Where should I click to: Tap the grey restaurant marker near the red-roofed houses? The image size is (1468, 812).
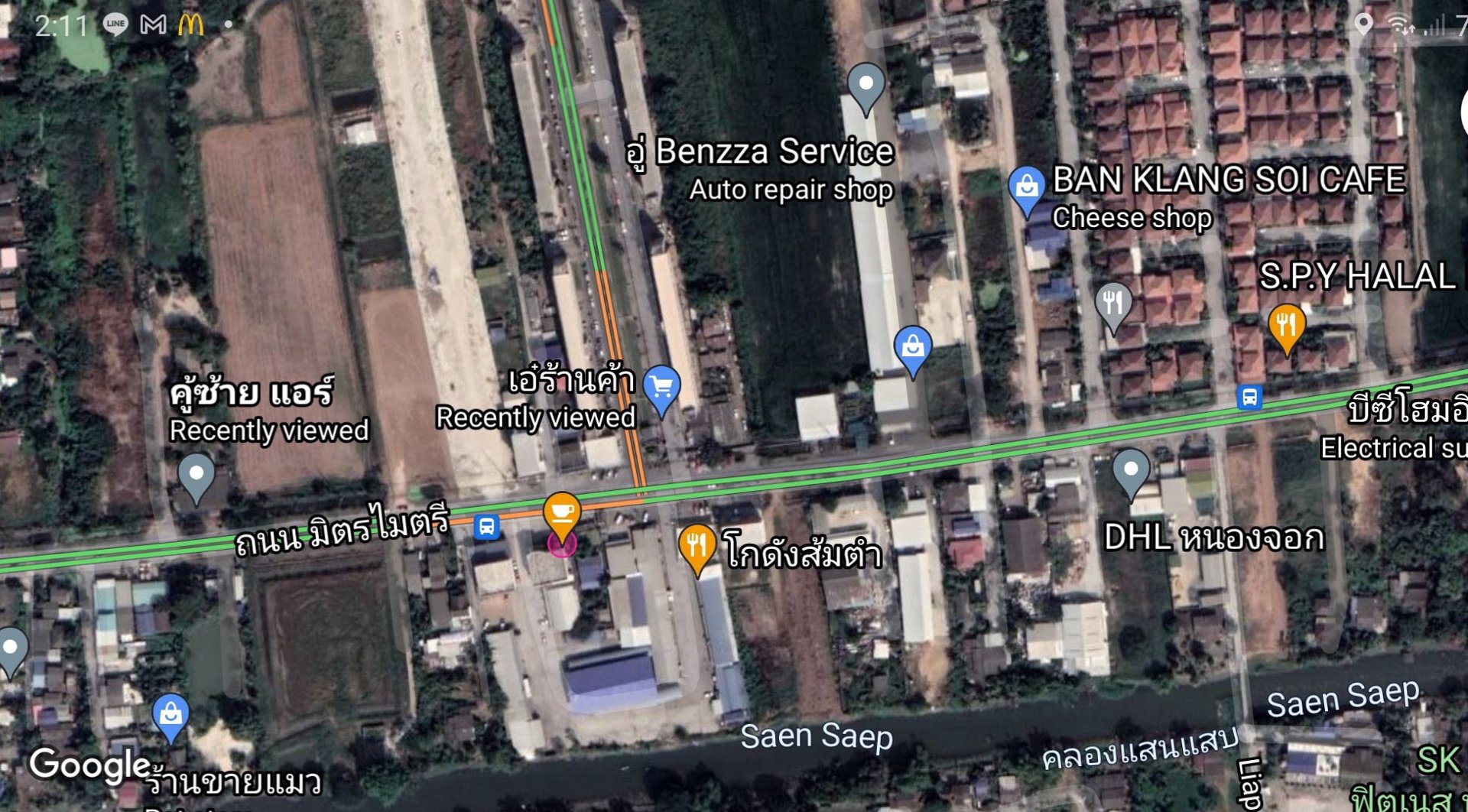click(1113, 304)
